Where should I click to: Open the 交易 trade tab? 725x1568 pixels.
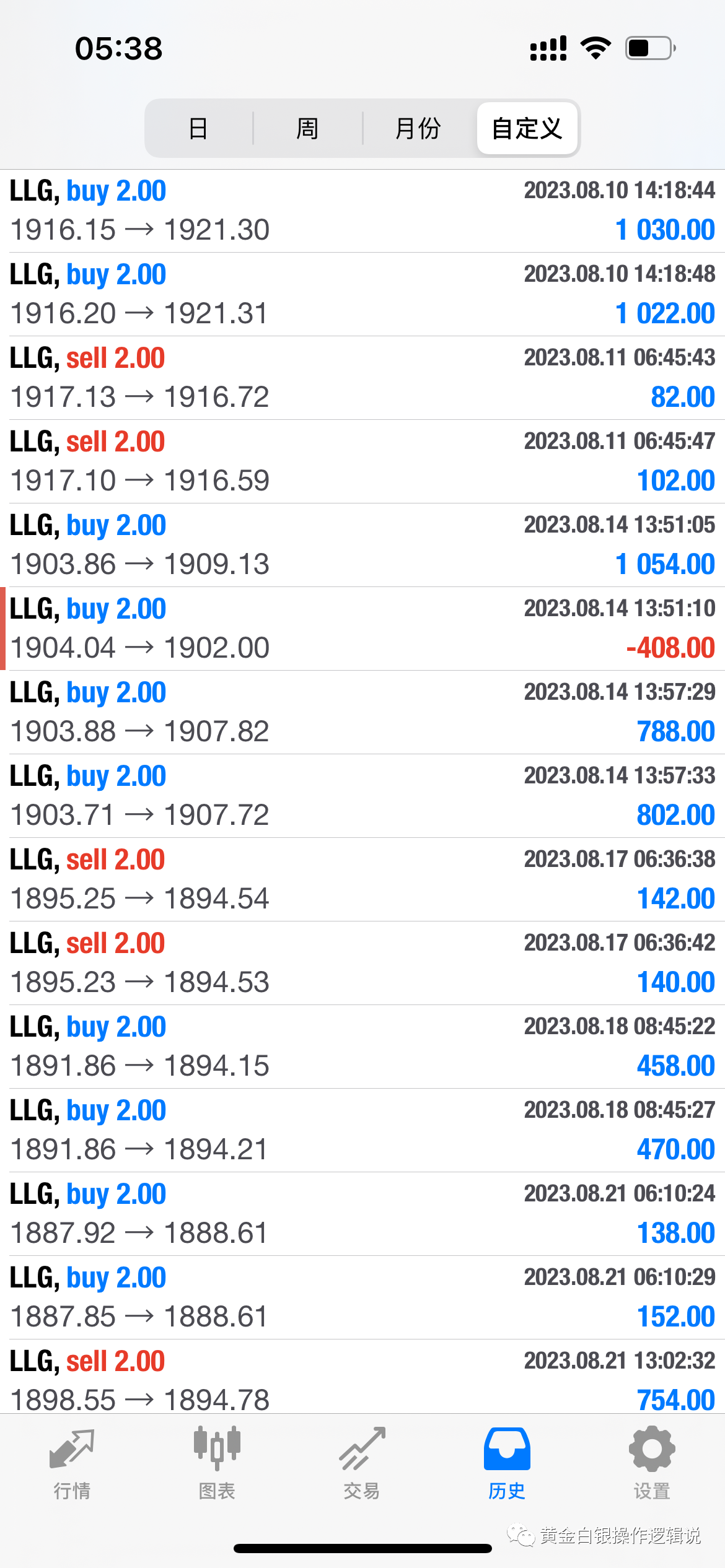(362, 1464)
